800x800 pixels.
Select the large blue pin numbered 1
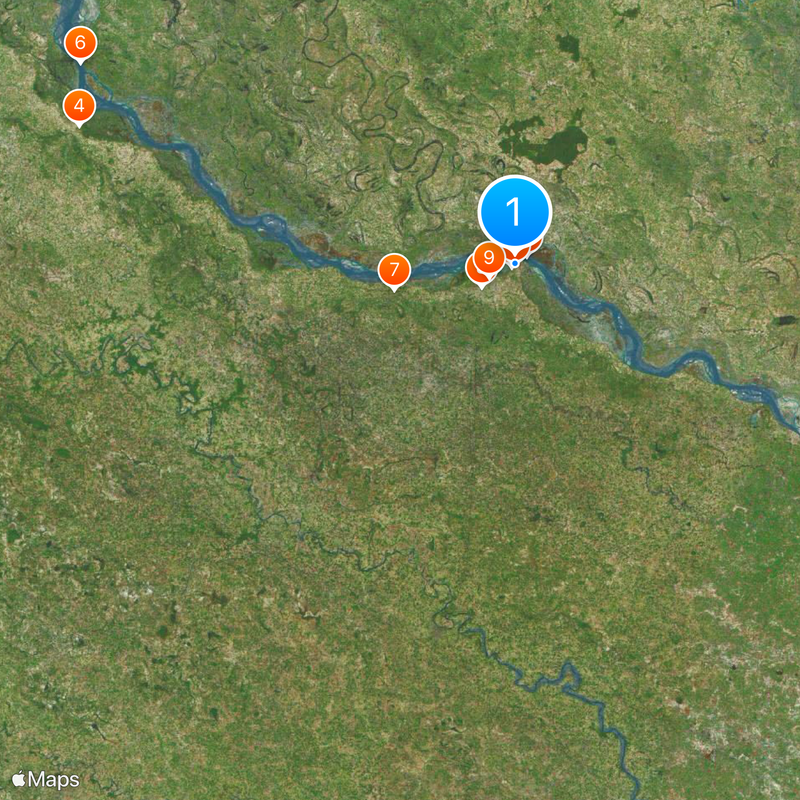[515, 212]
